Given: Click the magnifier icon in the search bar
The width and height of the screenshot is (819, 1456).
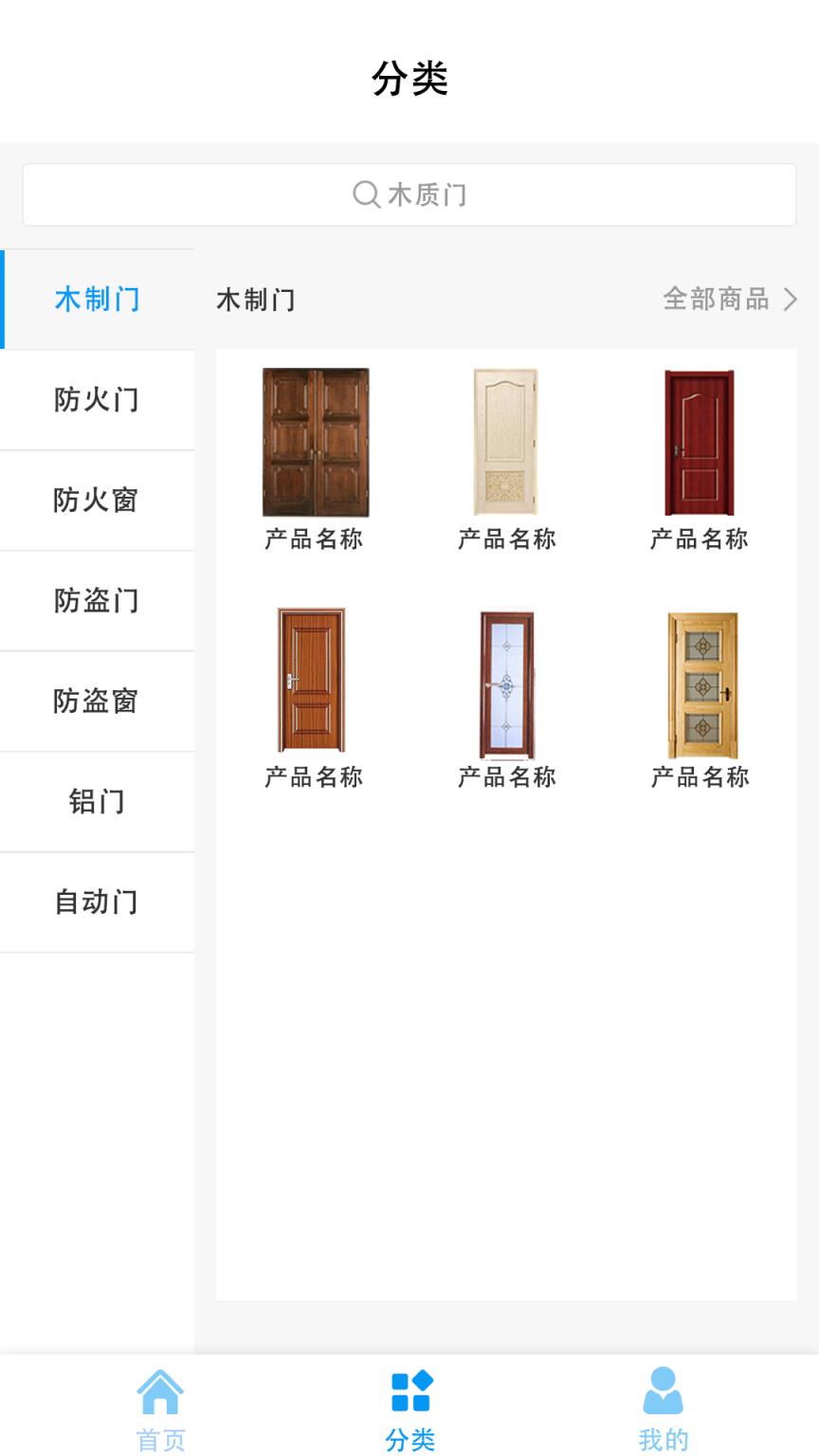Looking at the screenshot, I should [364, 193].
